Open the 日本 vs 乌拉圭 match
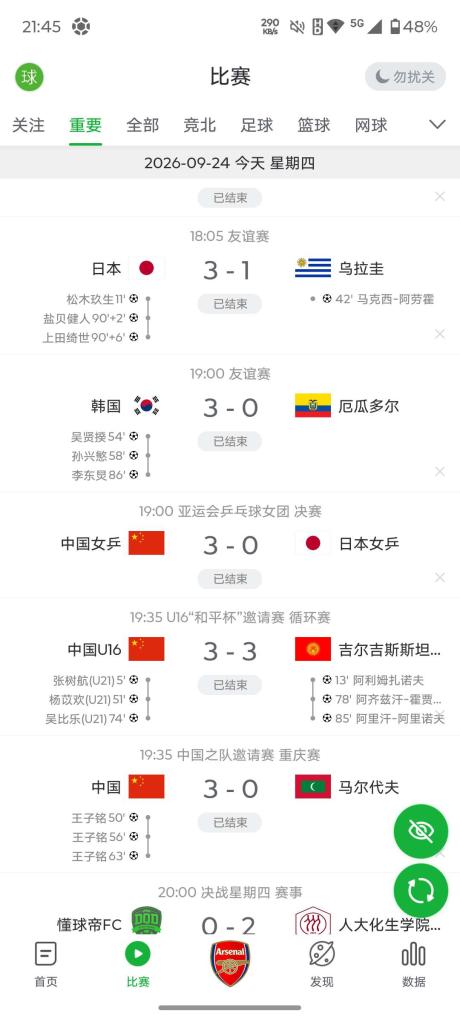This screenshot has width=460, height=1022. [230, 285]
